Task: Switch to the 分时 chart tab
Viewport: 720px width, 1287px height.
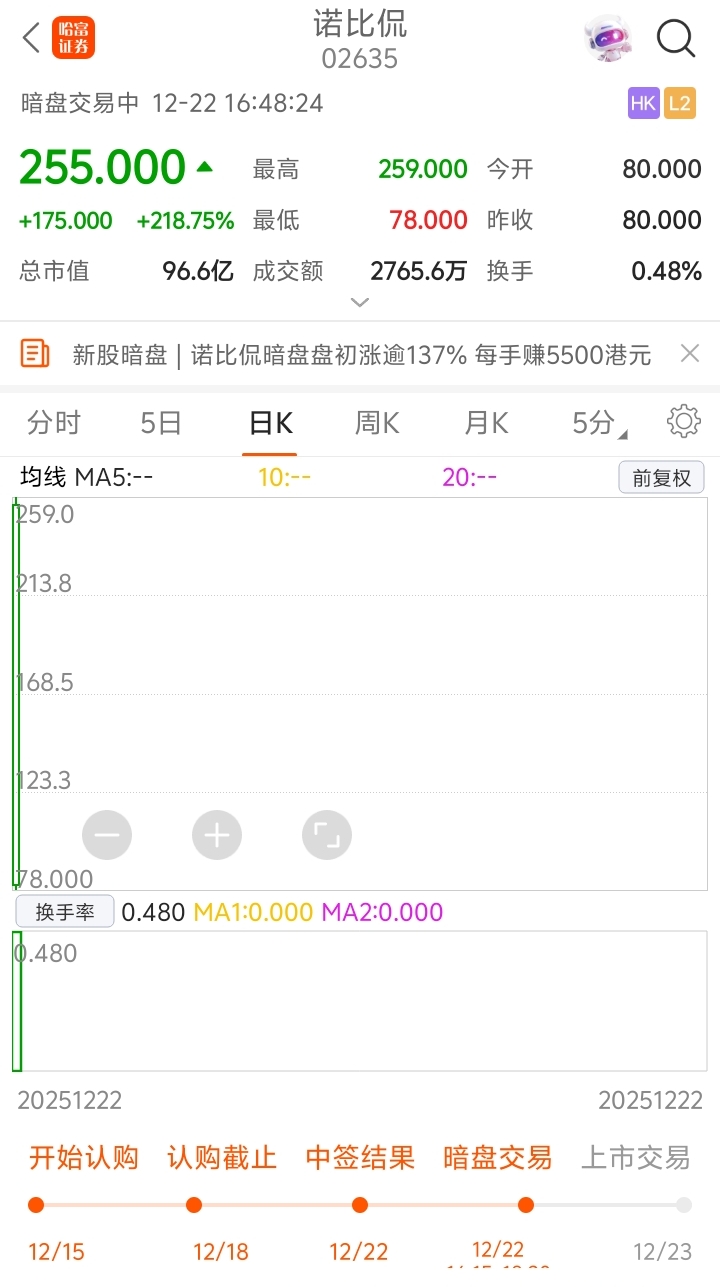Action: point(54,423)
